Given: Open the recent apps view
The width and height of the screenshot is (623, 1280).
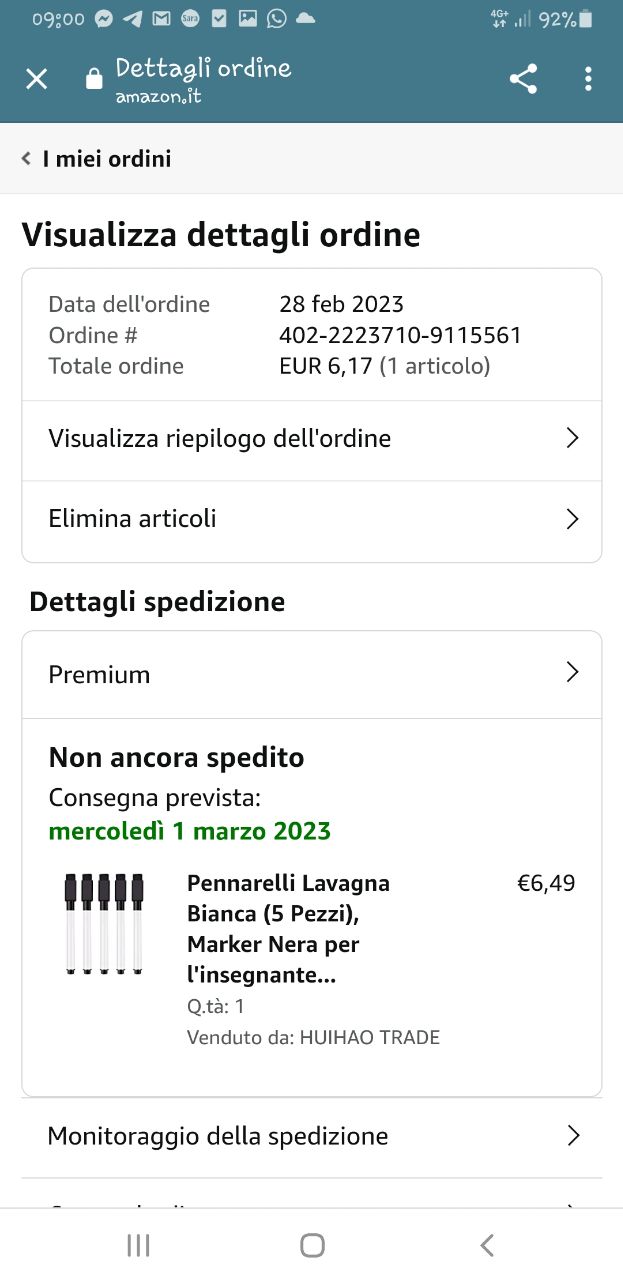Looking at the screenshot, I should pyautogui.click(x=138, y=1245).
